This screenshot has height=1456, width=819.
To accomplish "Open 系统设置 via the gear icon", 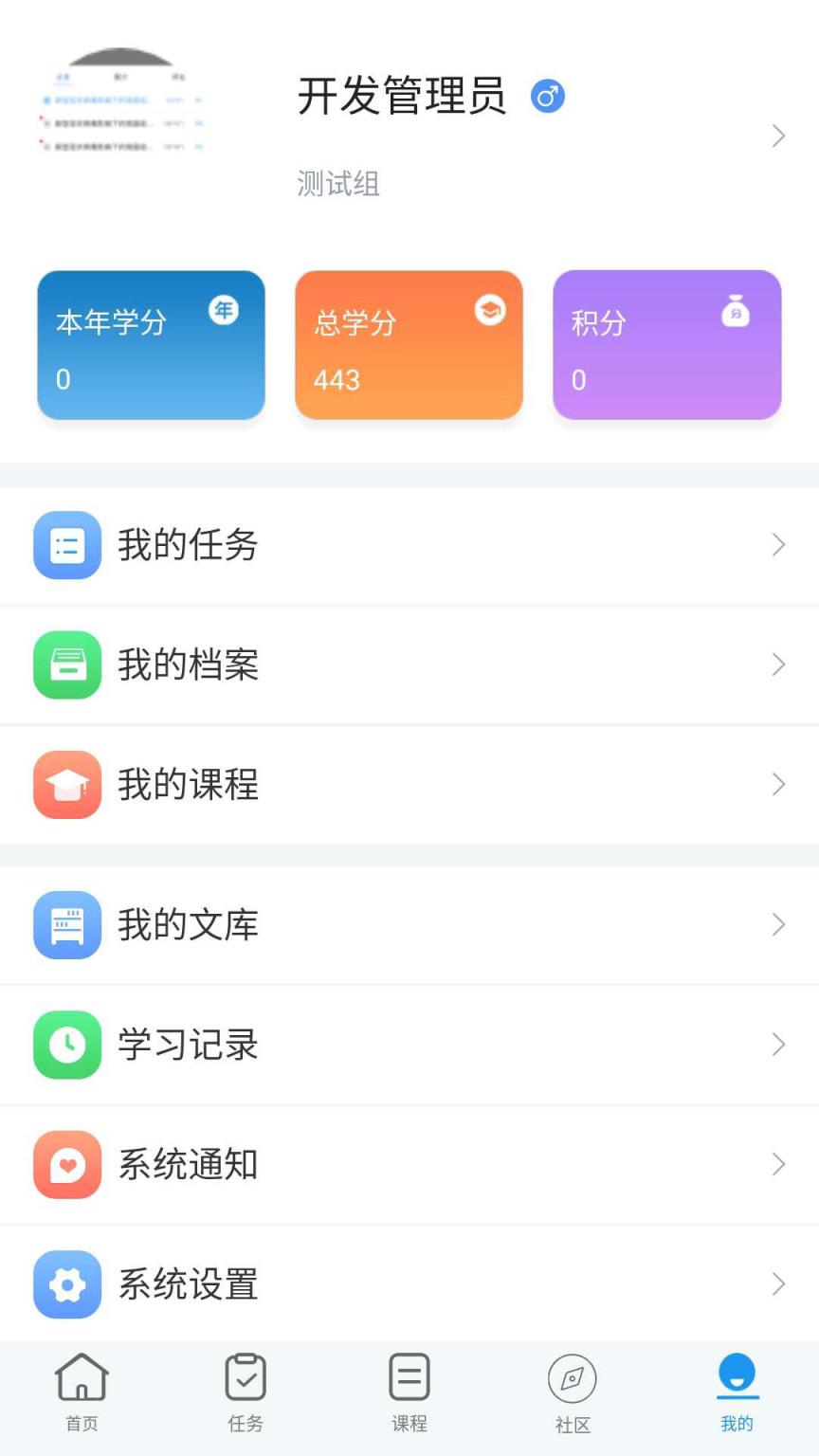I will pyautogui.click(x=66, y=1284).
